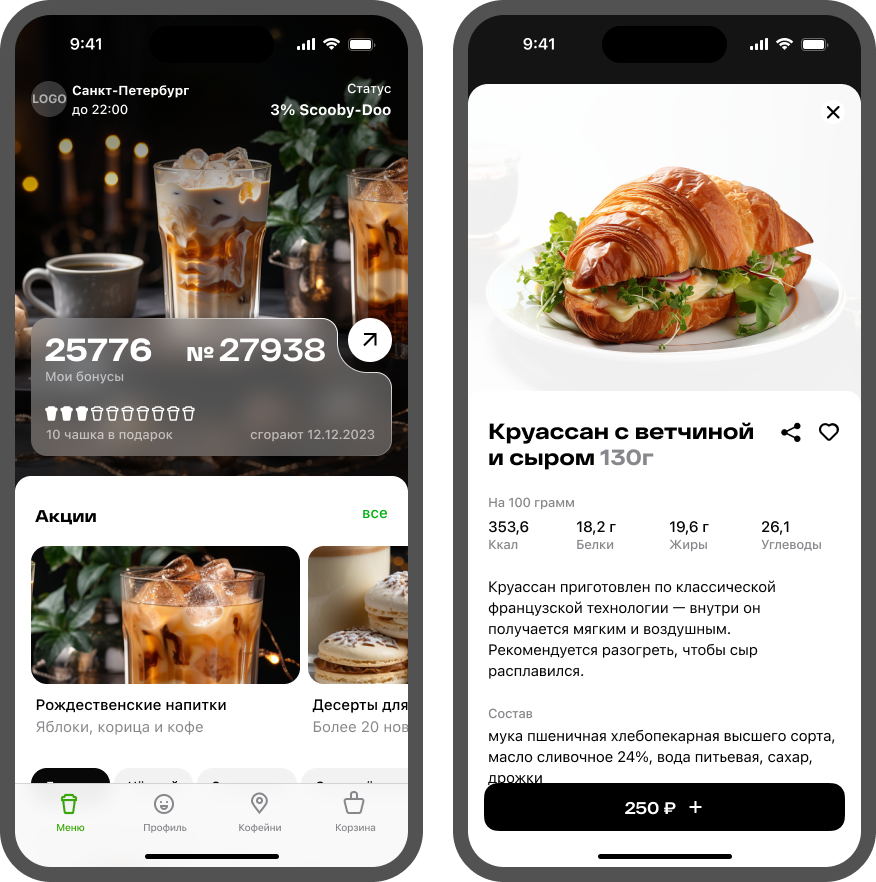
Task: Open the Кофейни tab
Action: [x=259, y=812]
